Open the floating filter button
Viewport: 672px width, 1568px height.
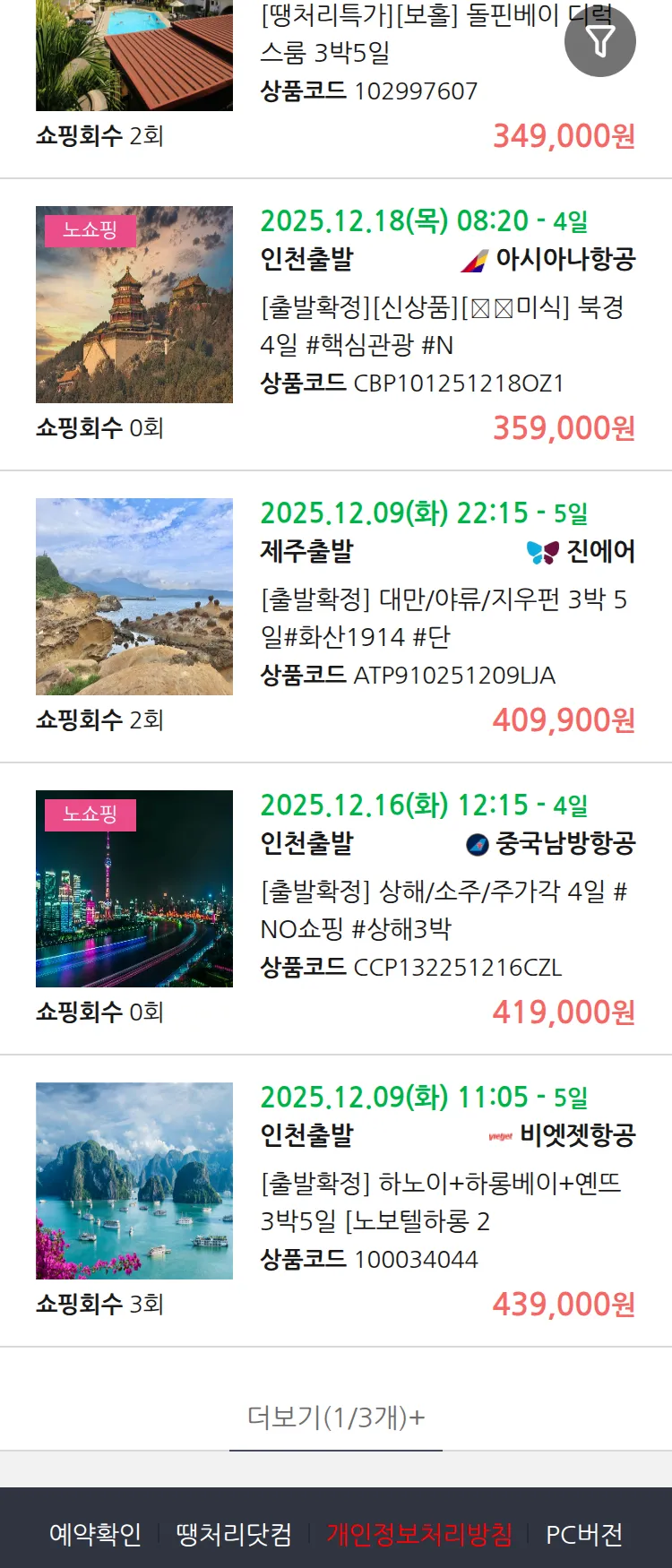[x=599, y=41]
